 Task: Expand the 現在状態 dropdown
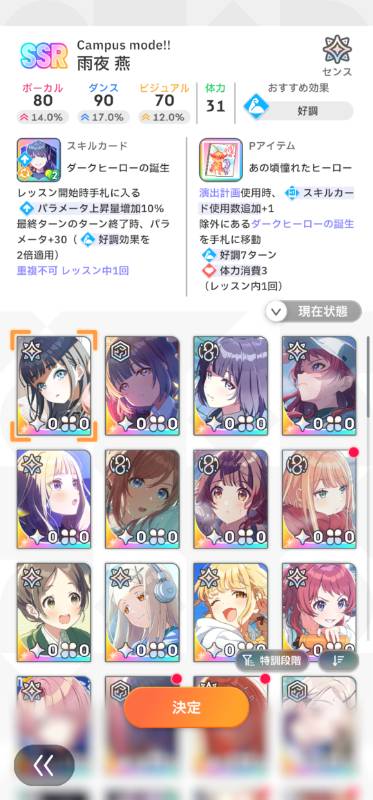[x=313, y=311]
